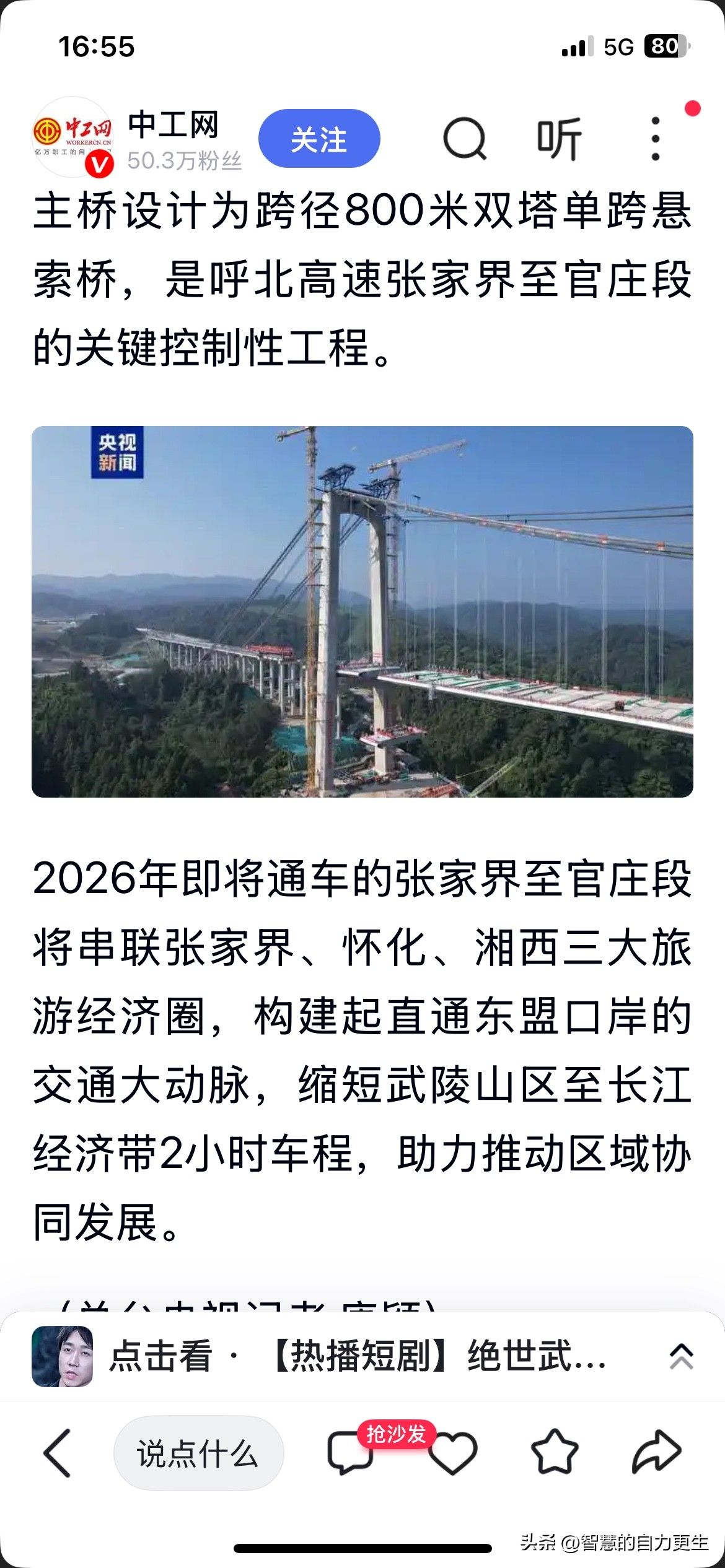View the bridge construction photo
Viewport: 725px width, 1568px height.
362,611
